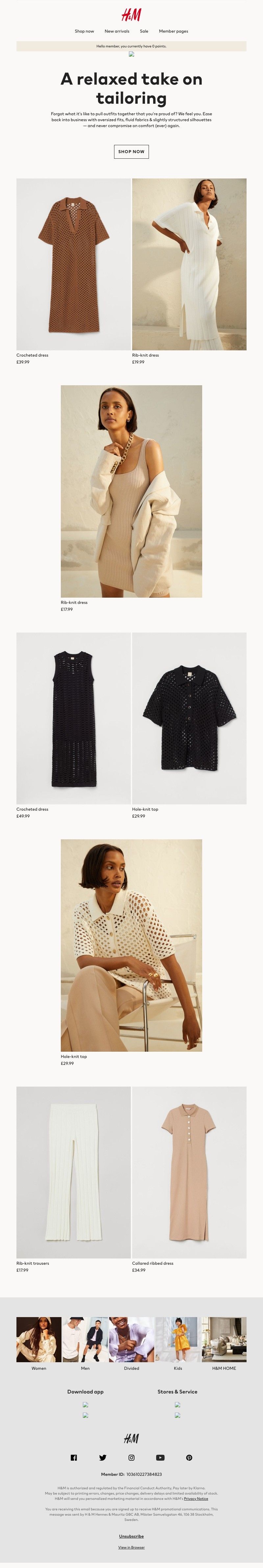Open the Rib-knit trousers item
263x1568 pixels.
pos(74,1172)
